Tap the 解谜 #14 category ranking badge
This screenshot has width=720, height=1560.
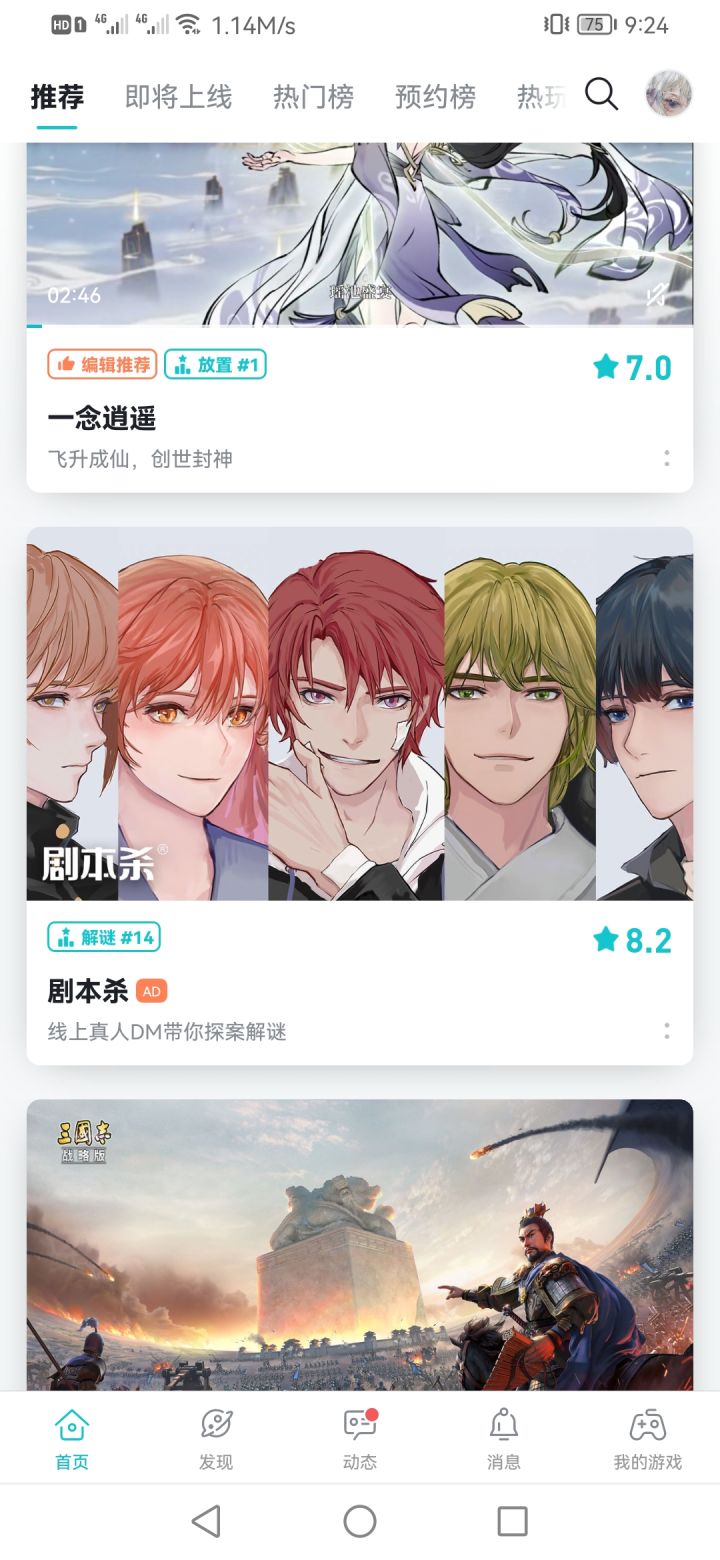coord(106,937)
